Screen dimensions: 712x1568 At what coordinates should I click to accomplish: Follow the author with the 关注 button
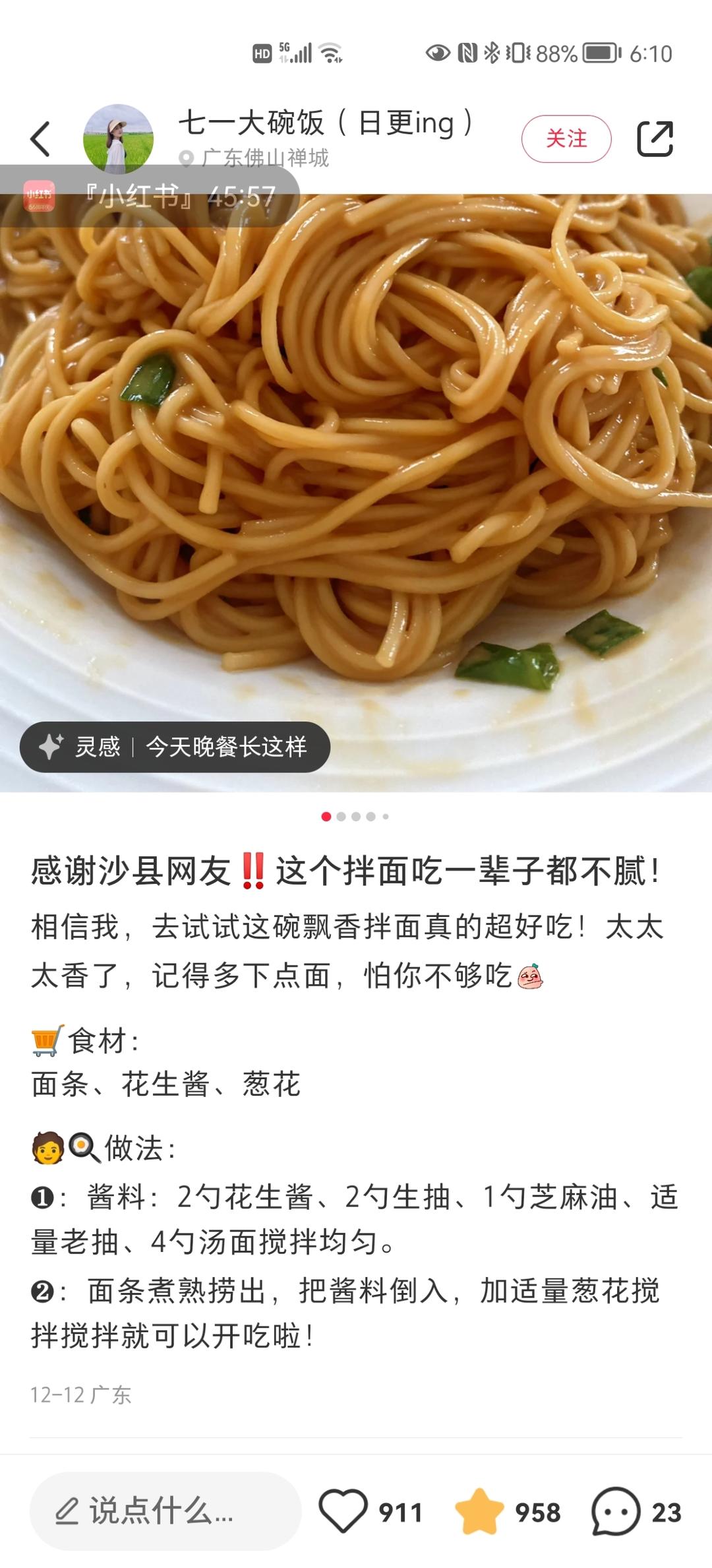[566, 139]
